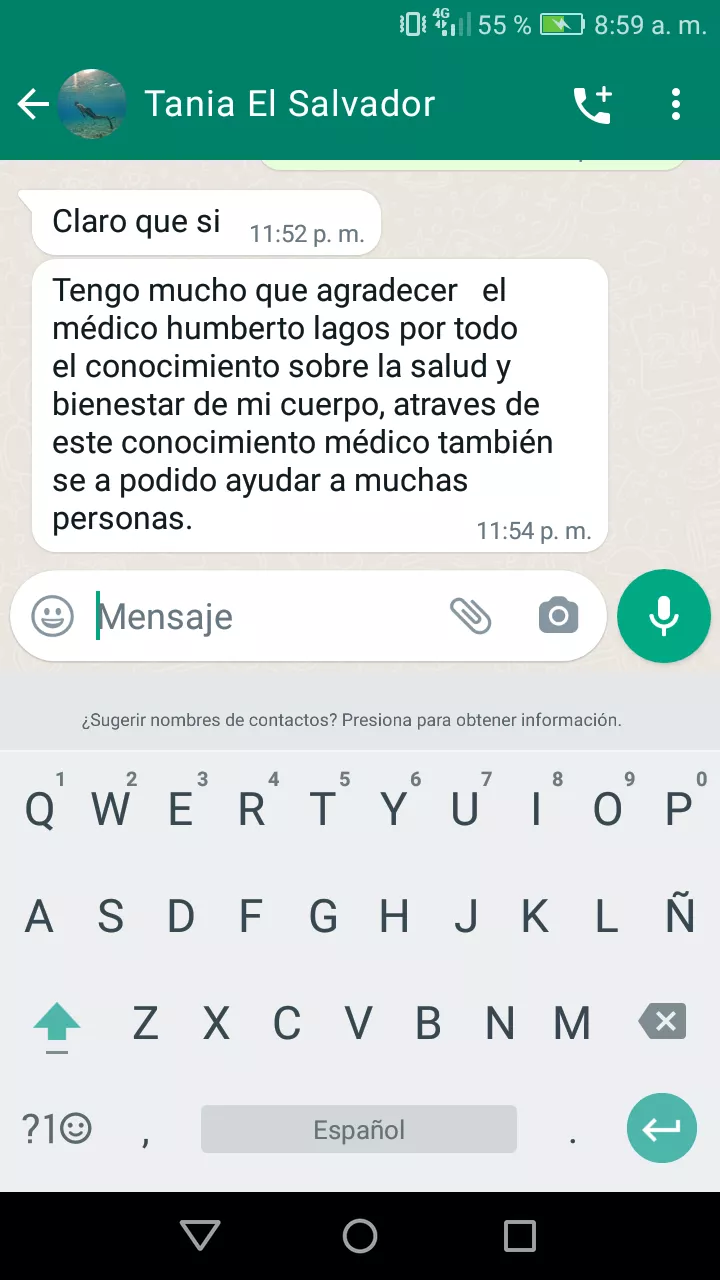
Task: Tap the home button in the navigation bar
Action: click(x=360, y=1236)
